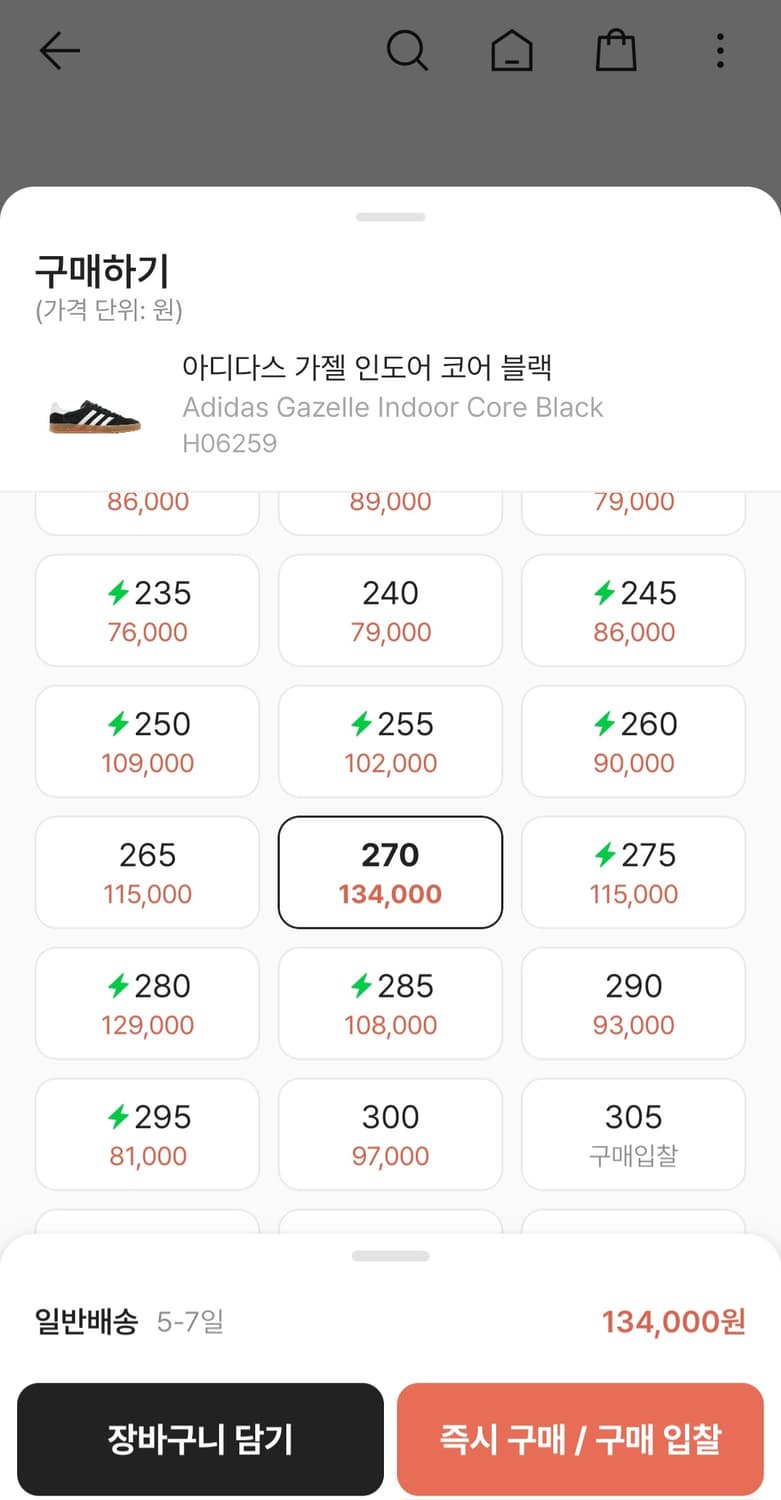Image resolution: width=781 pixels, height=1500 pixels.
Task: Expand the bottom drag handle above shipping info
Action: pos(390,1254)
